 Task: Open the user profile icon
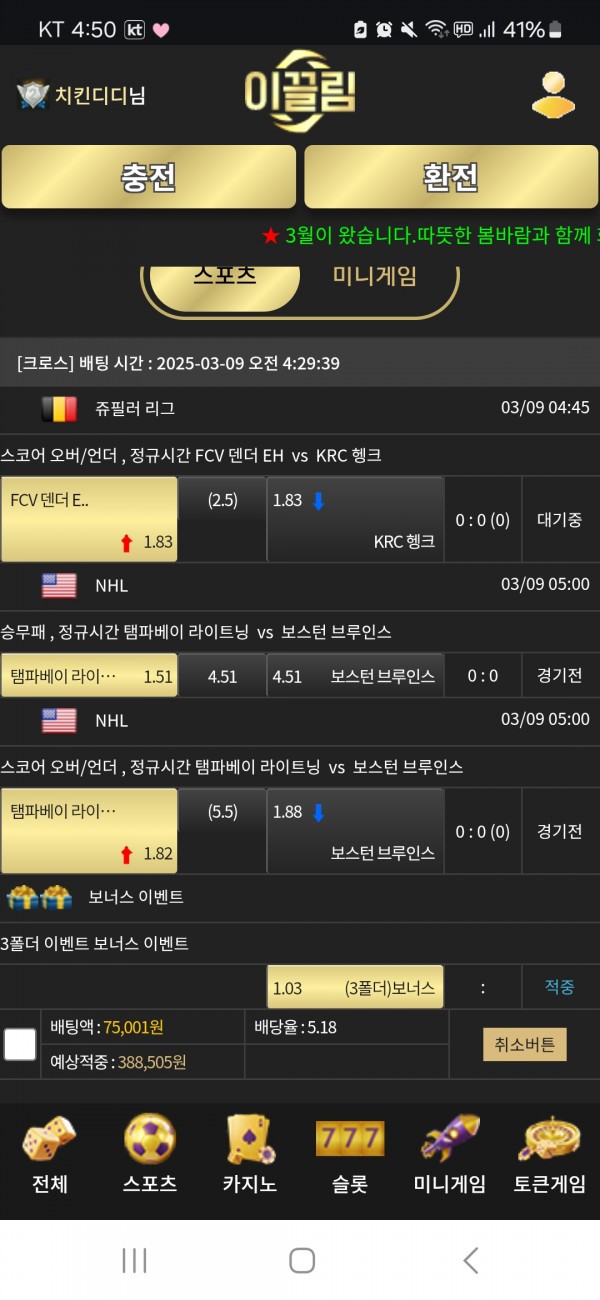pyautogui.click(x=553, y=95)
